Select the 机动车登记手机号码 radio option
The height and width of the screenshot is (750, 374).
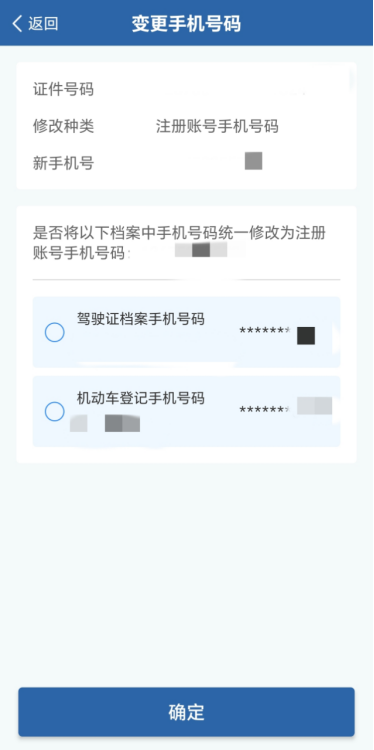(55, 411)
